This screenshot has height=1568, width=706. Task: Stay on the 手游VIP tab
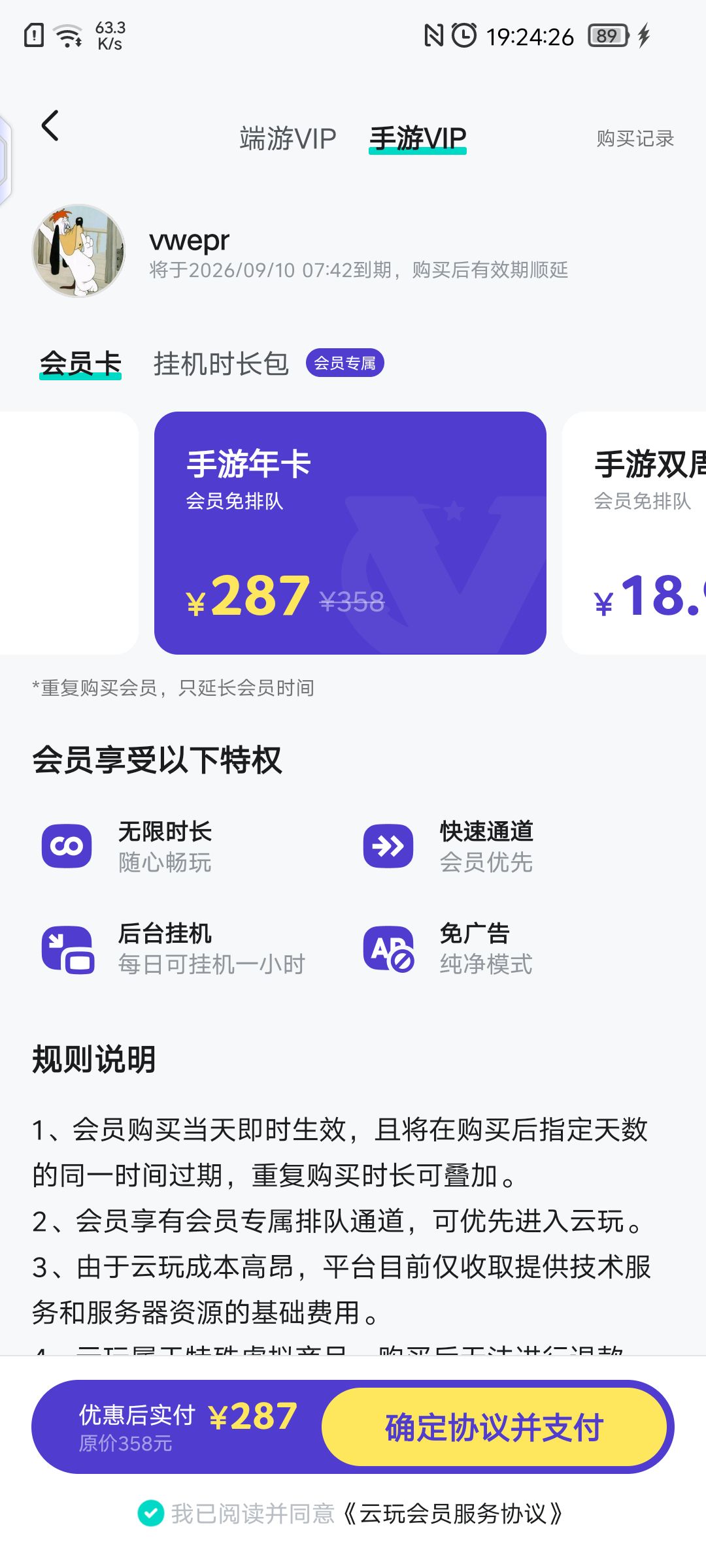417,138
